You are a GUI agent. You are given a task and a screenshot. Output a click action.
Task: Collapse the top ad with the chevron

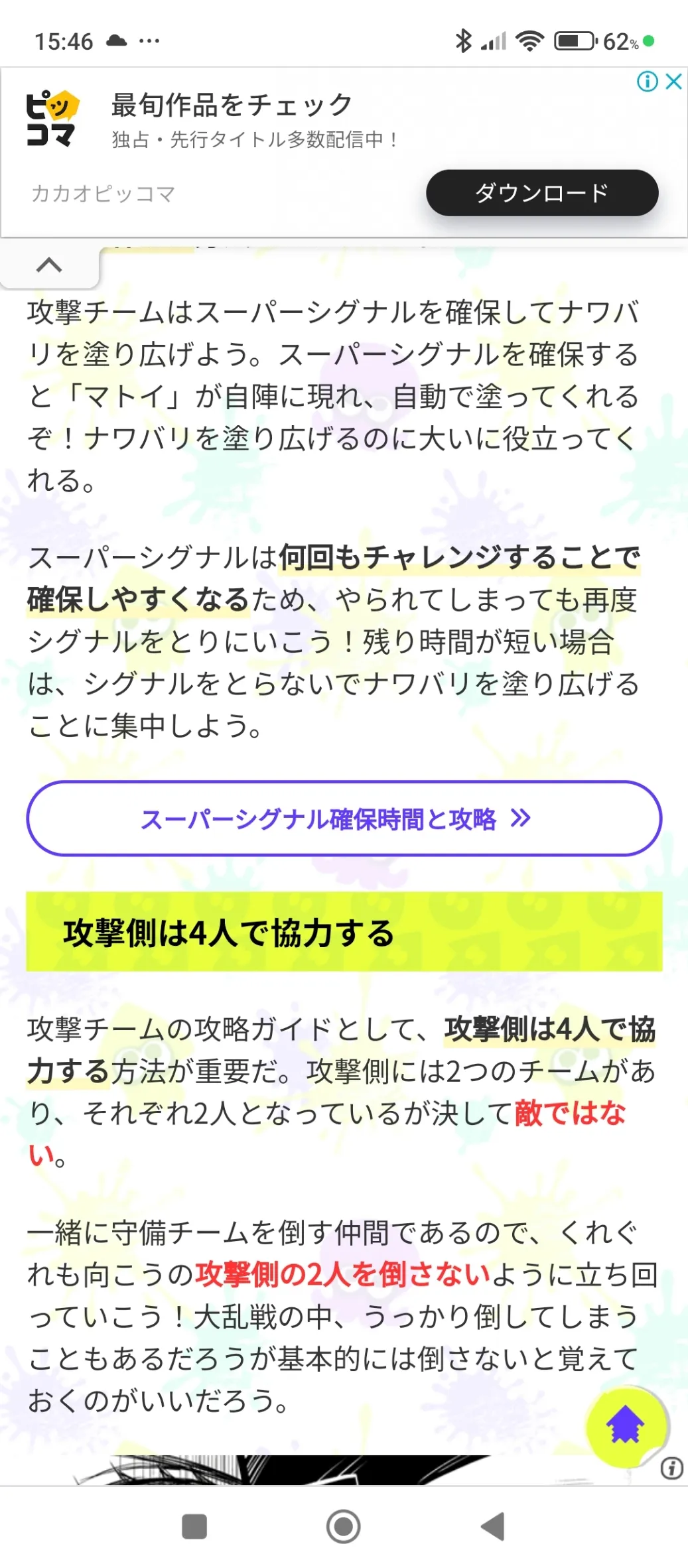click(49, 265)
